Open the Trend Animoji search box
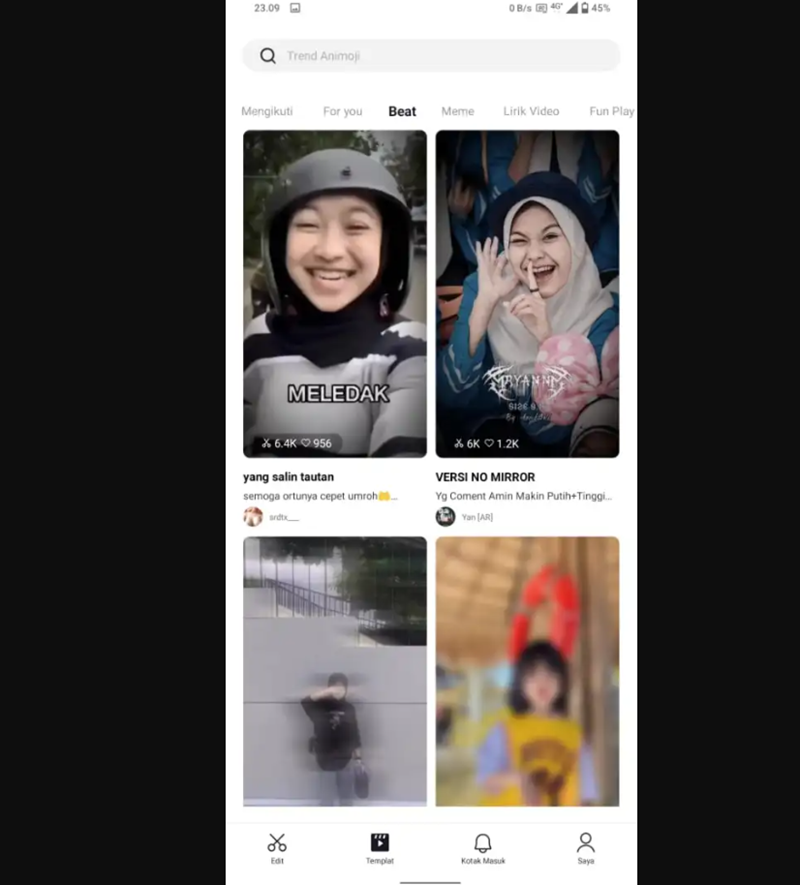800x885 pixels. tap(430, 56)
